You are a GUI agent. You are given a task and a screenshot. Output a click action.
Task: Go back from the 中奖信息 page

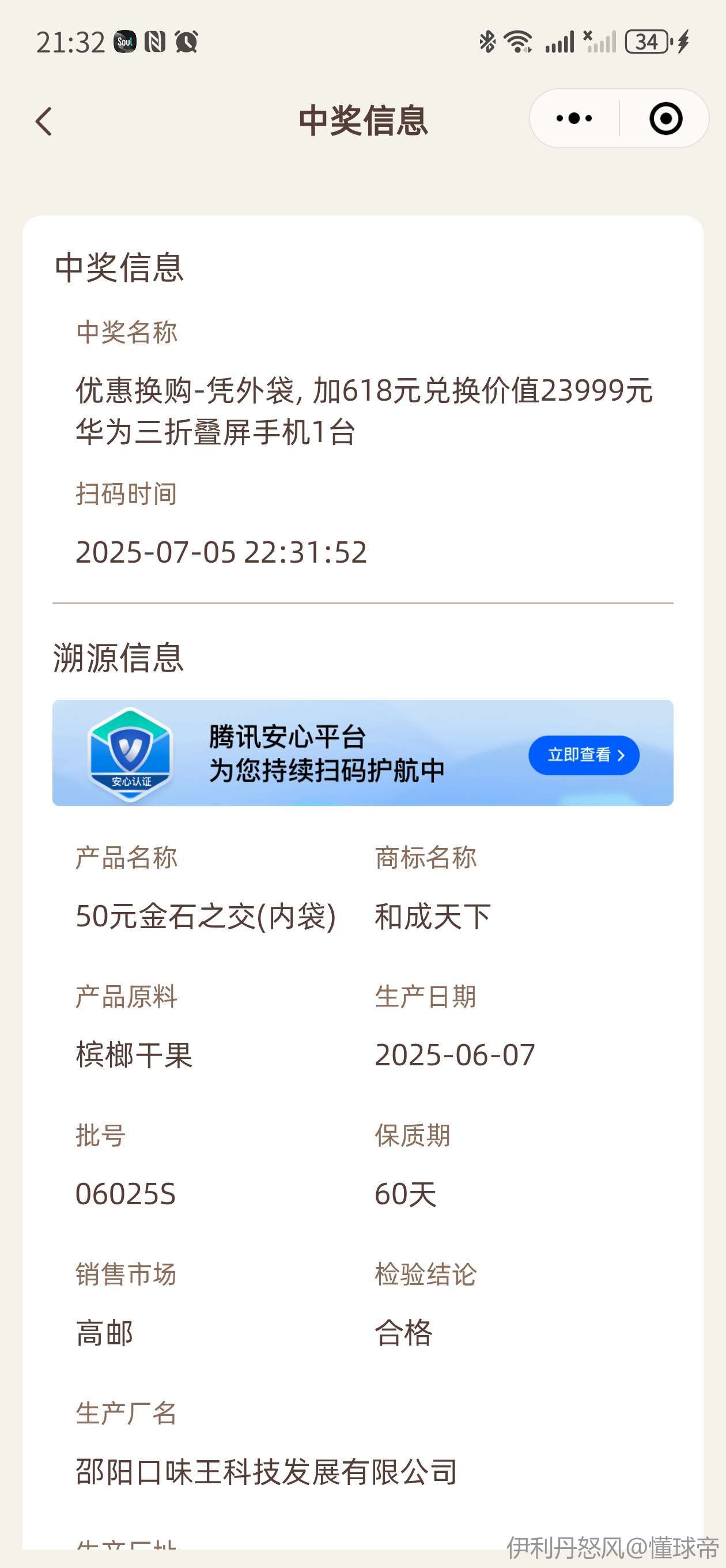[x=44, y=121]
